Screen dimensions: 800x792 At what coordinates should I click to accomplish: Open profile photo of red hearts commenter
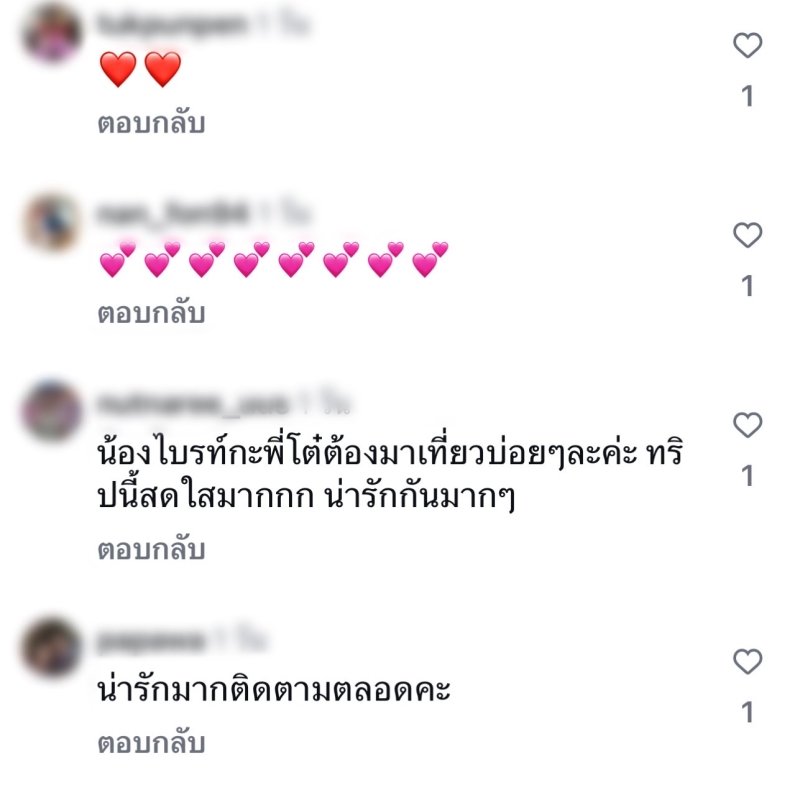[52, 34]
